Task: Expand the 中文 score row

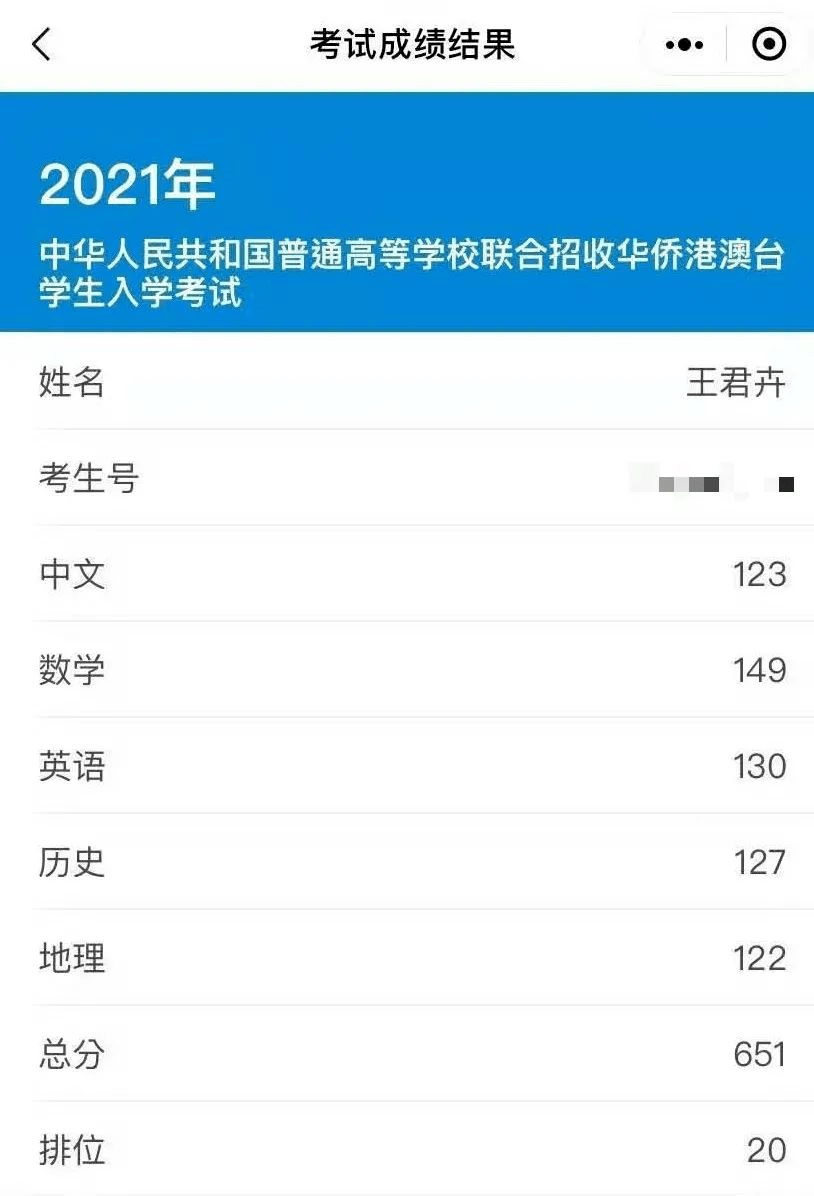Action: click(400, 575)
